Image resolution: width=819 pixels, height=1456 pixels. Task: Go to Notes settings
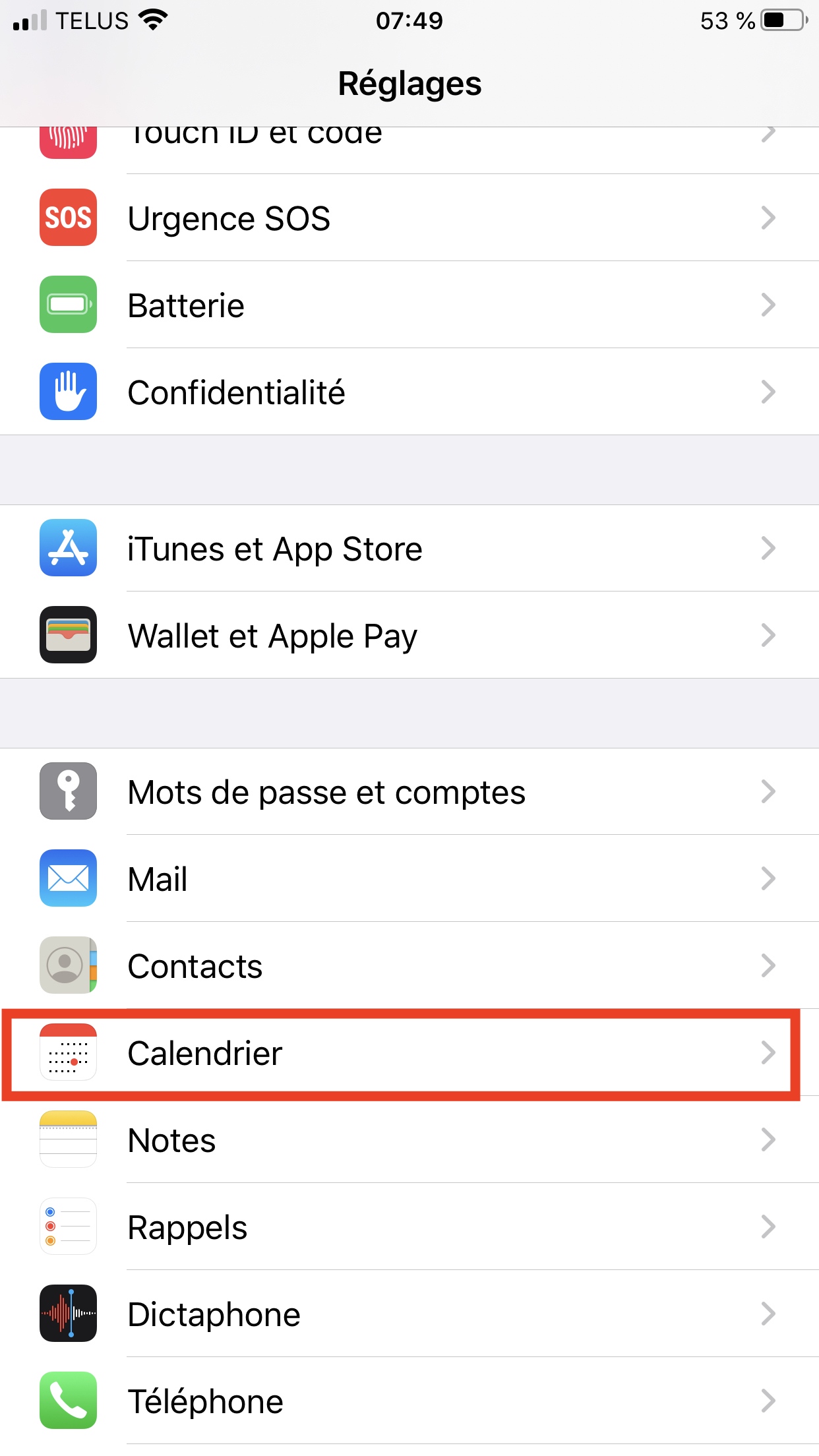click(x=409, y=1140)
